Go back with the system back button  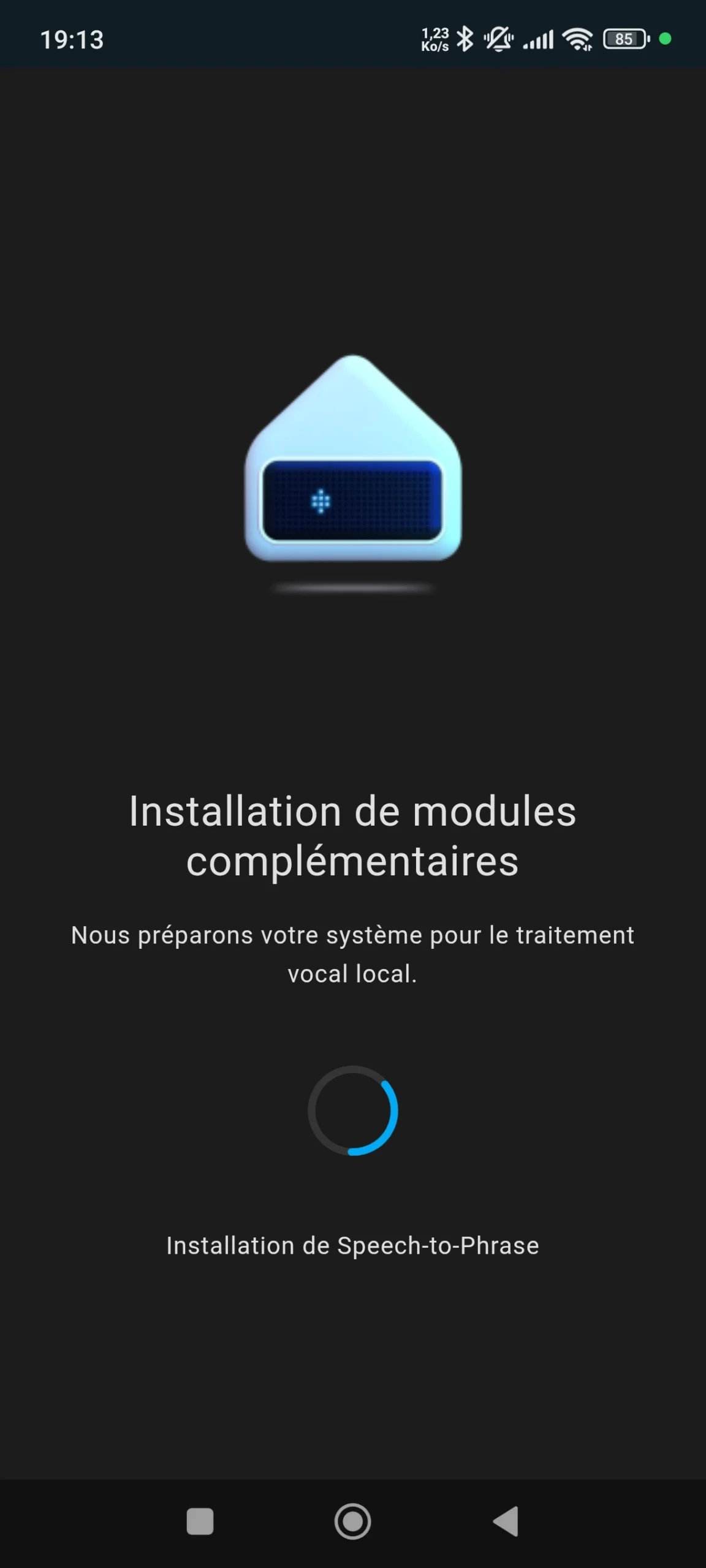click(x=506, y=1521)
